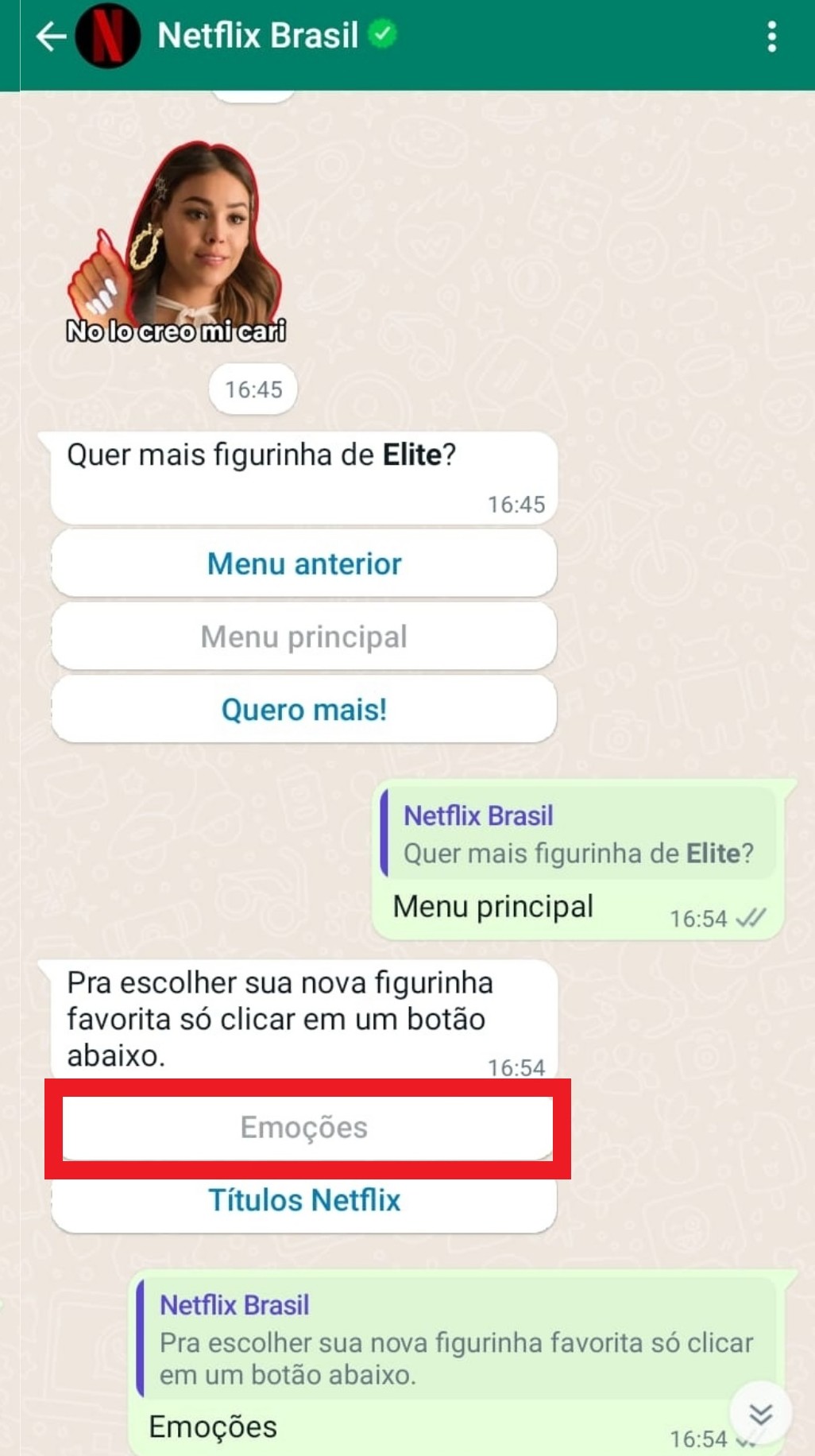Choose Títulos Netflix from the options

(x=305, y=1201)
